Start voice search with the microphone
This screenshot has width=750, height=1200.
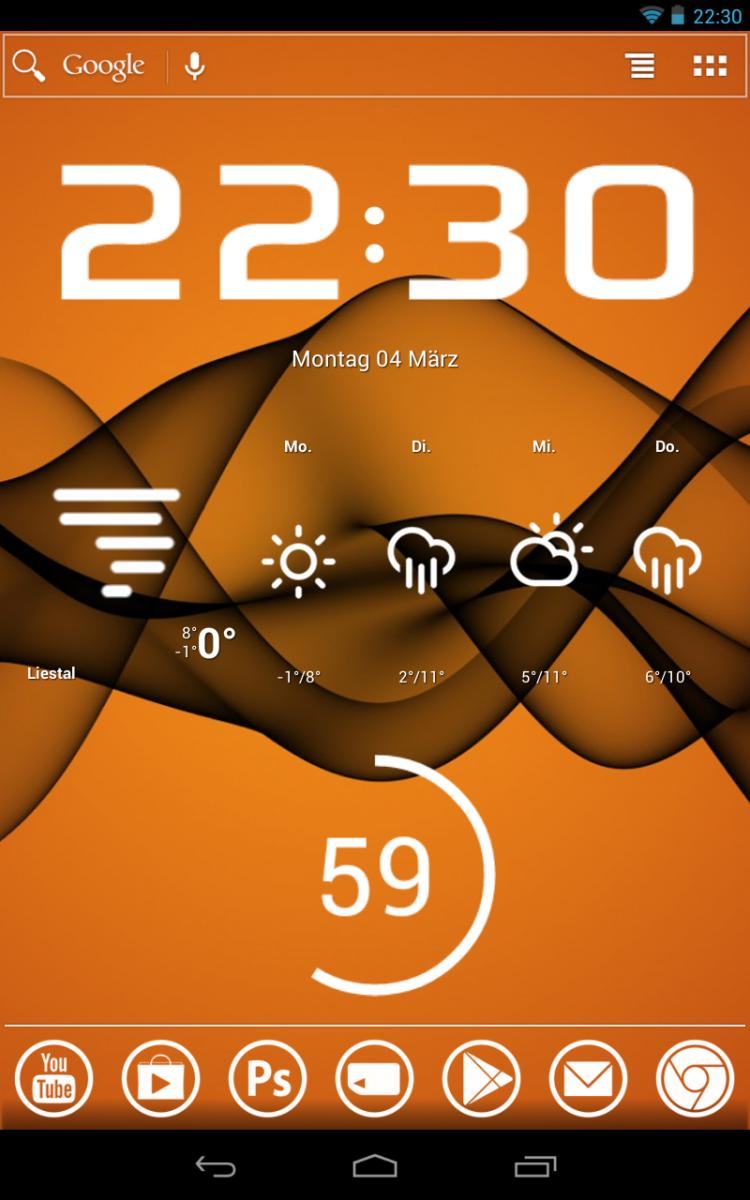[195, 66]
